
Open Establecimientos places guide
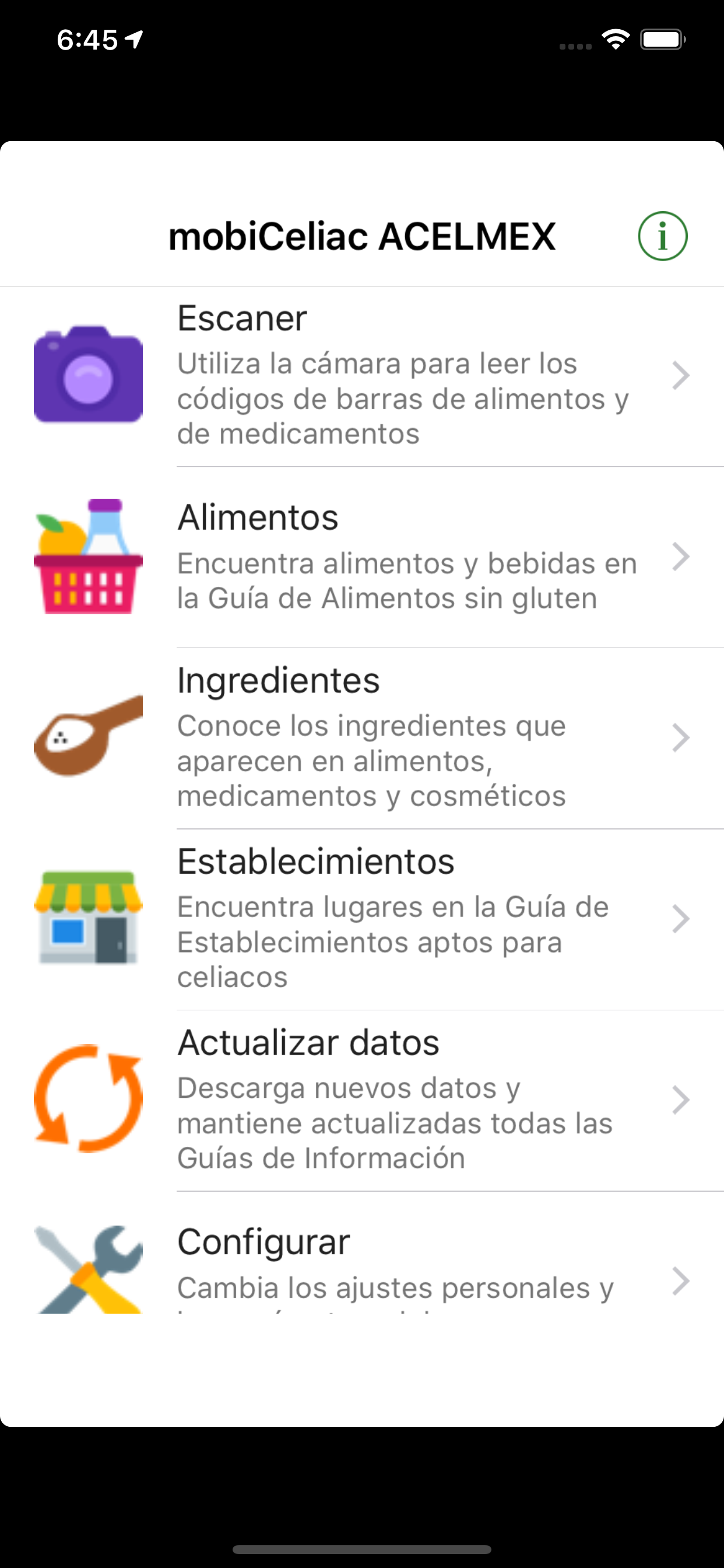[362, 920]
